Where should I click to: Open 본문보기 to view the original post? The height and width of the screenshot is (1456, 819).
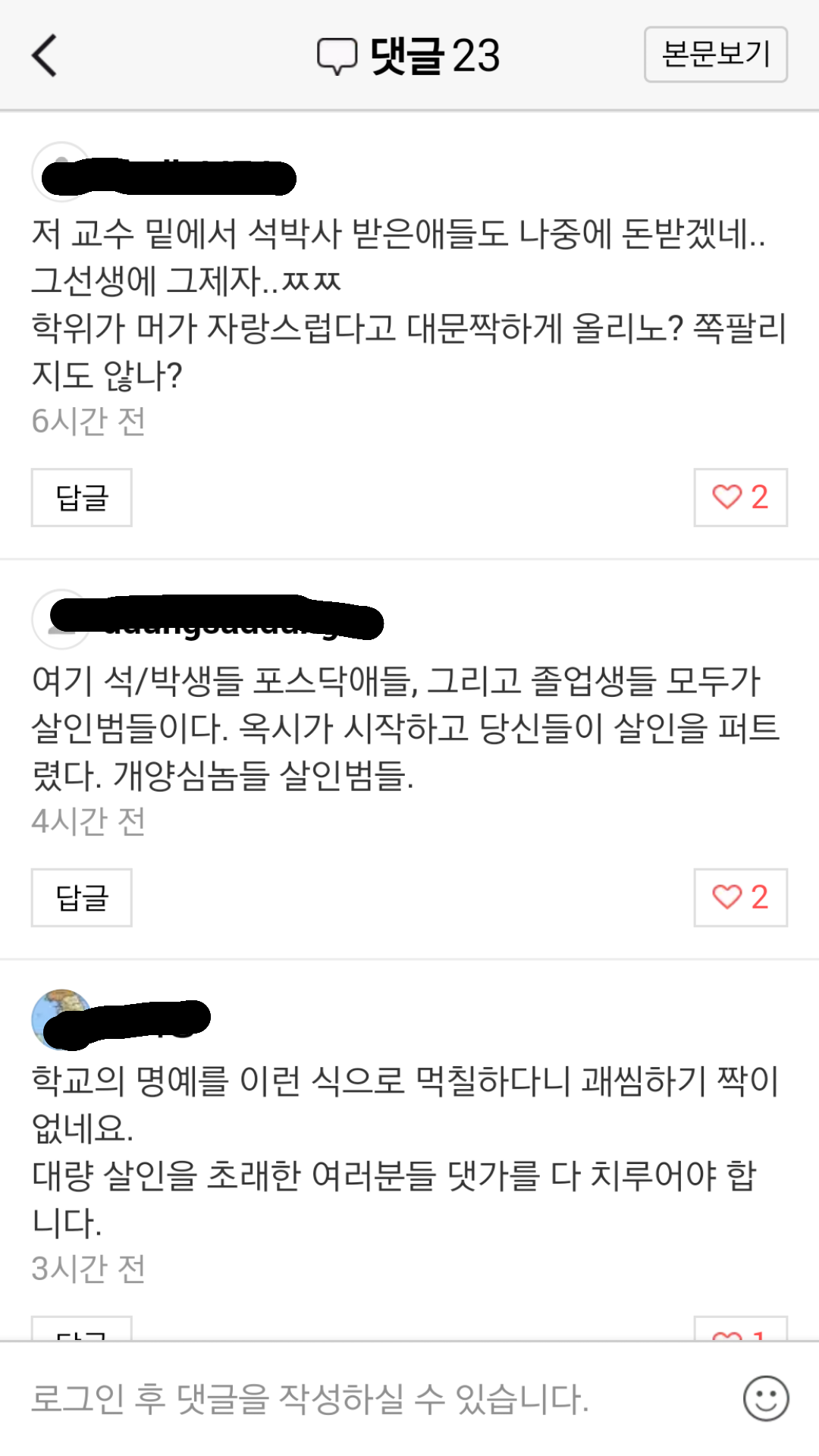pos(716,55)
